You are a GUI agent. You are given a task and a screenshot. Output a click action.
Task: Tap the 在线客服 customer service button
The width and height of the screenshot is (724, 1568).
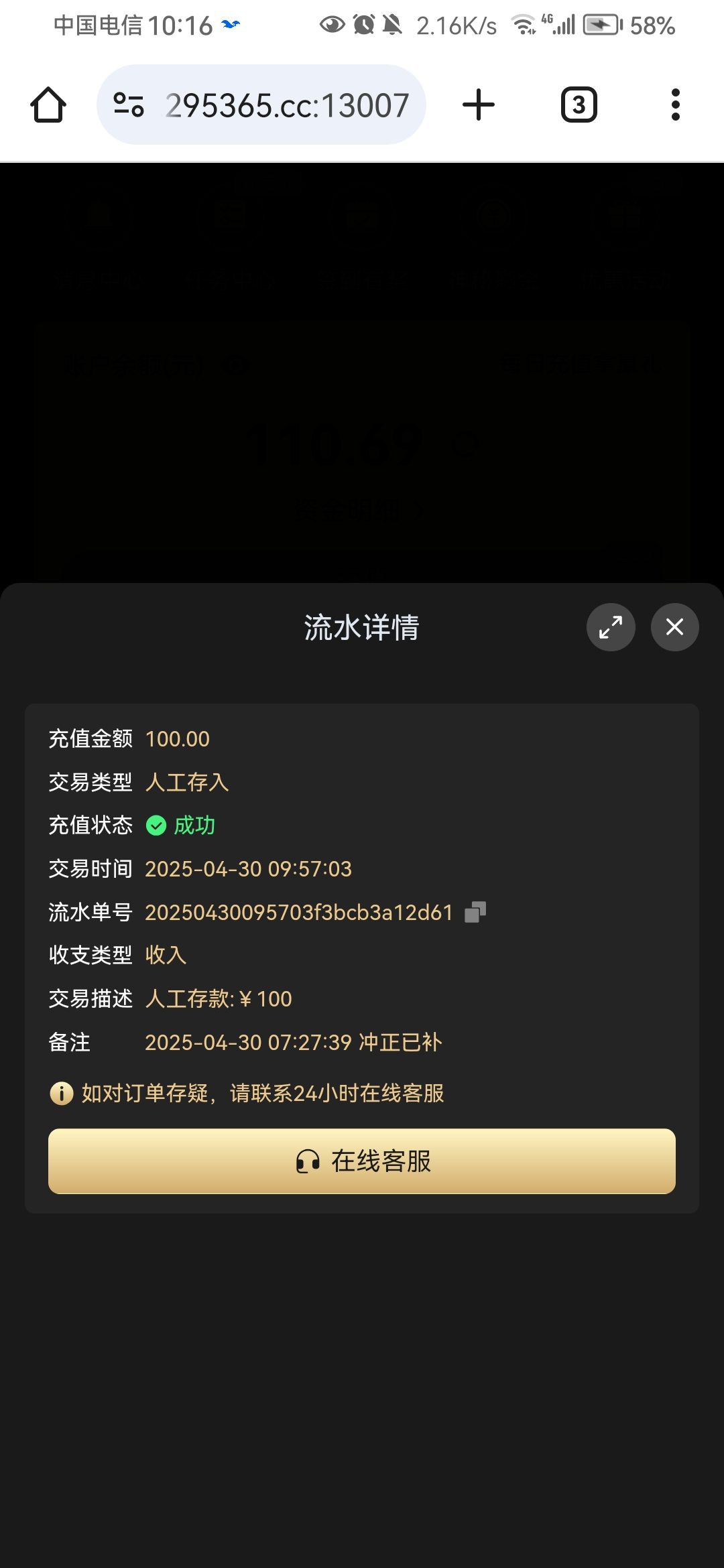pos(362,1161)
